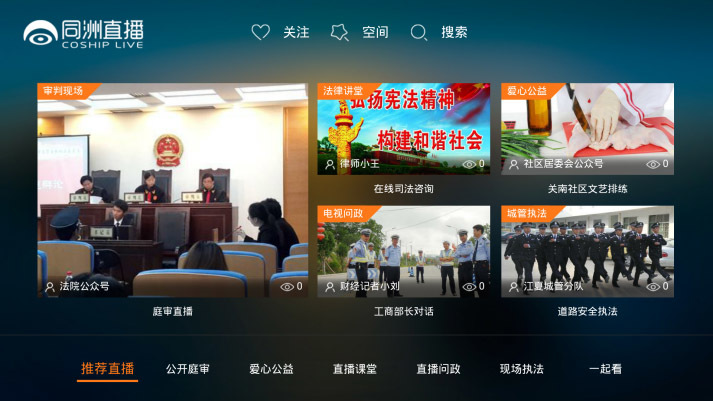Open 搜索 search

439,32
